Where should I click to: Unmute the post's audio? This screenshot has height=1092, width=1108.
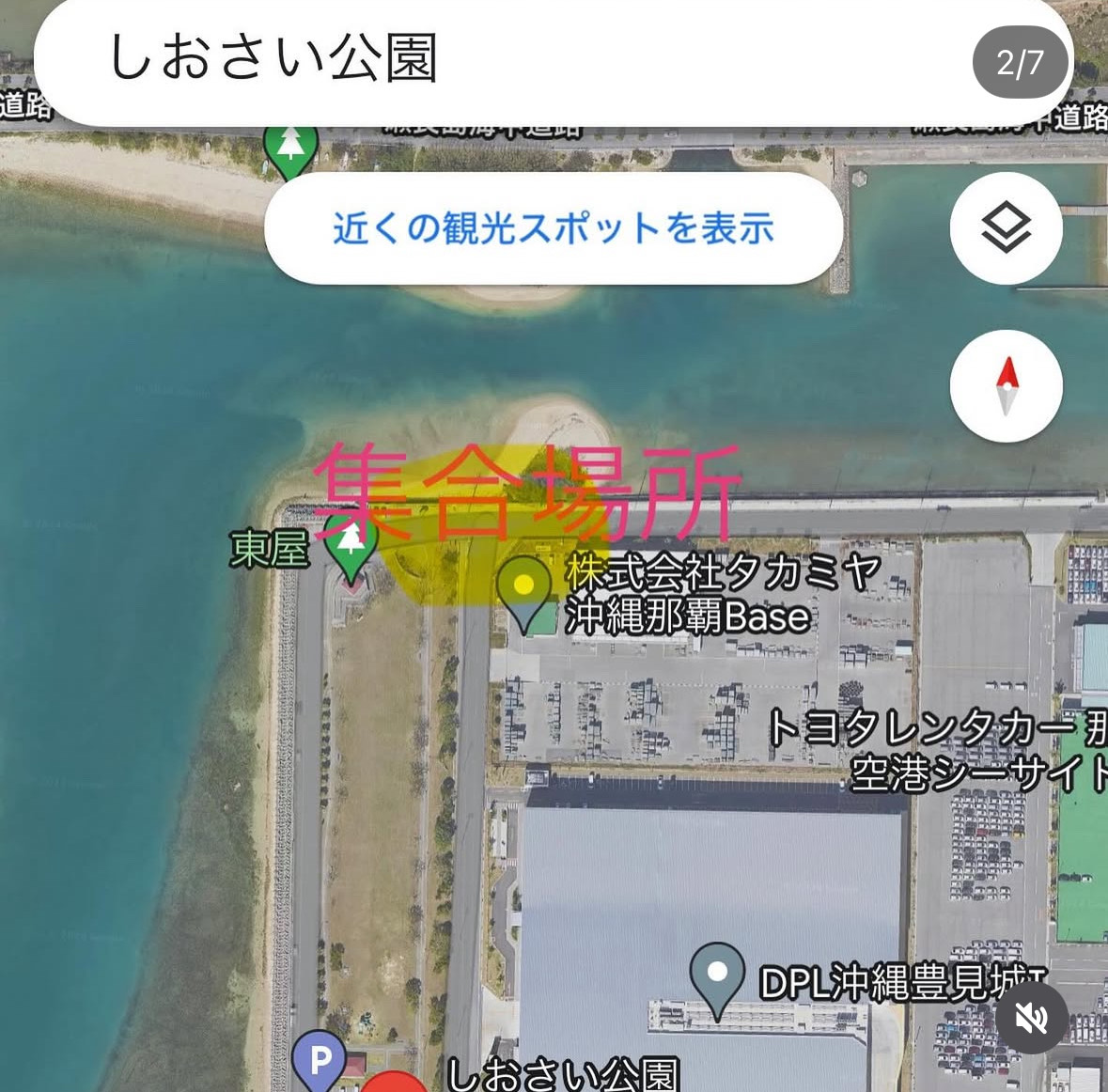(1031, 1018)
